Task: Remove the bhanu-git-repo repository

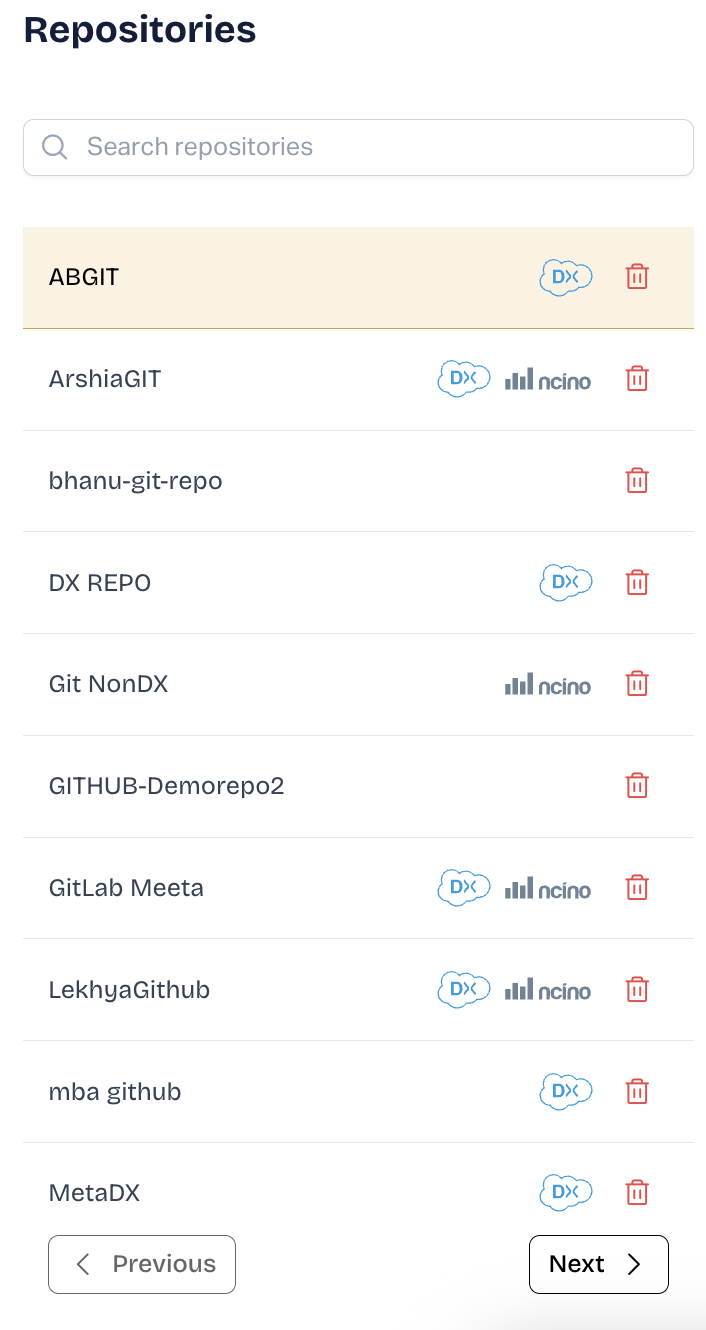Action: click(x=637, y=481)
